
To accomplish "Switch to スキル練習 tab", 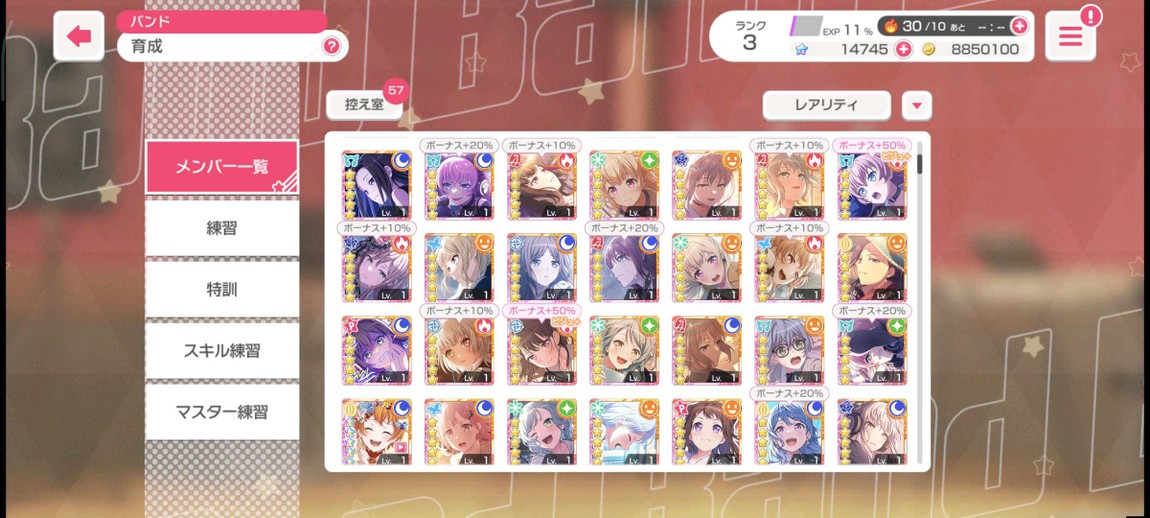I will (x=222, y=350).
